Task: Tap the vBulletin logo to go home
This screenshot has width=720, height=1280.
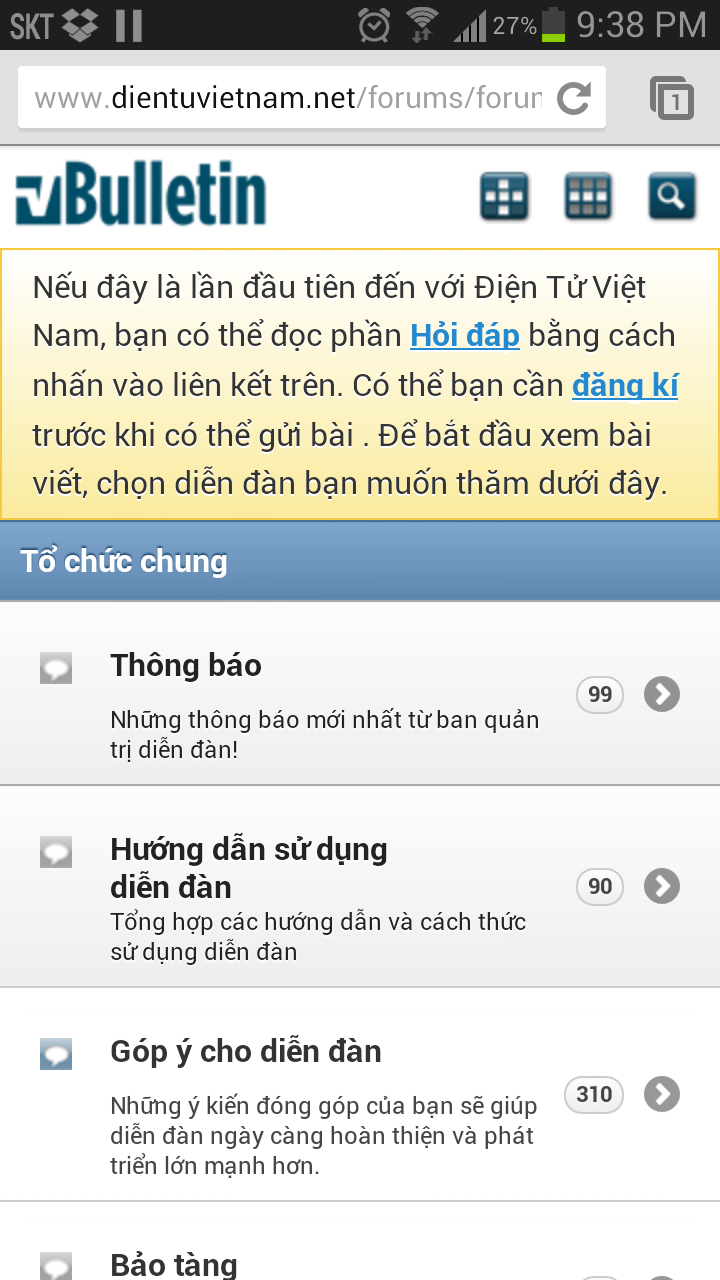Action: 141,195
